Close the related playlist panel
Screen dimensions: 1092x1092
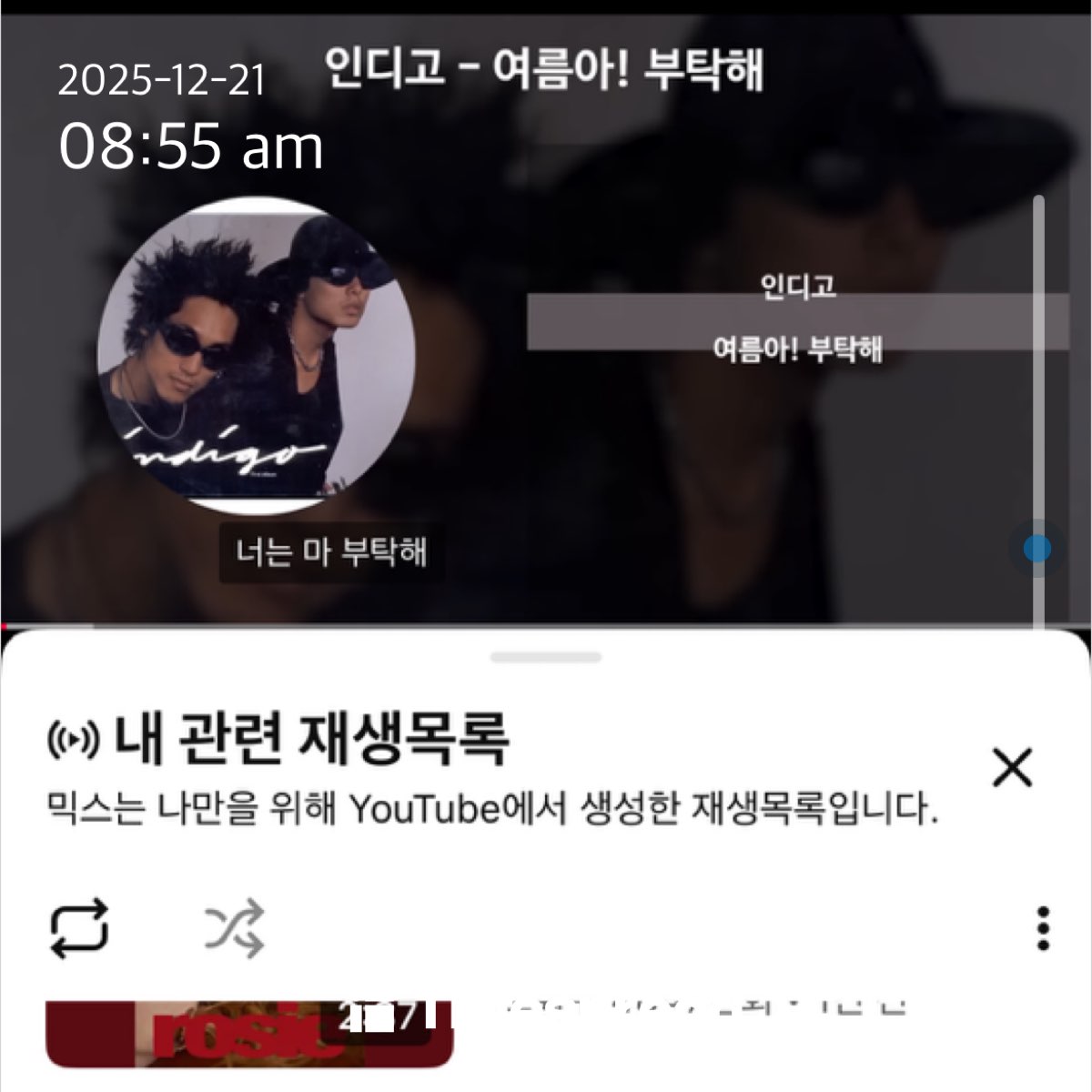tap(1012, 768)
